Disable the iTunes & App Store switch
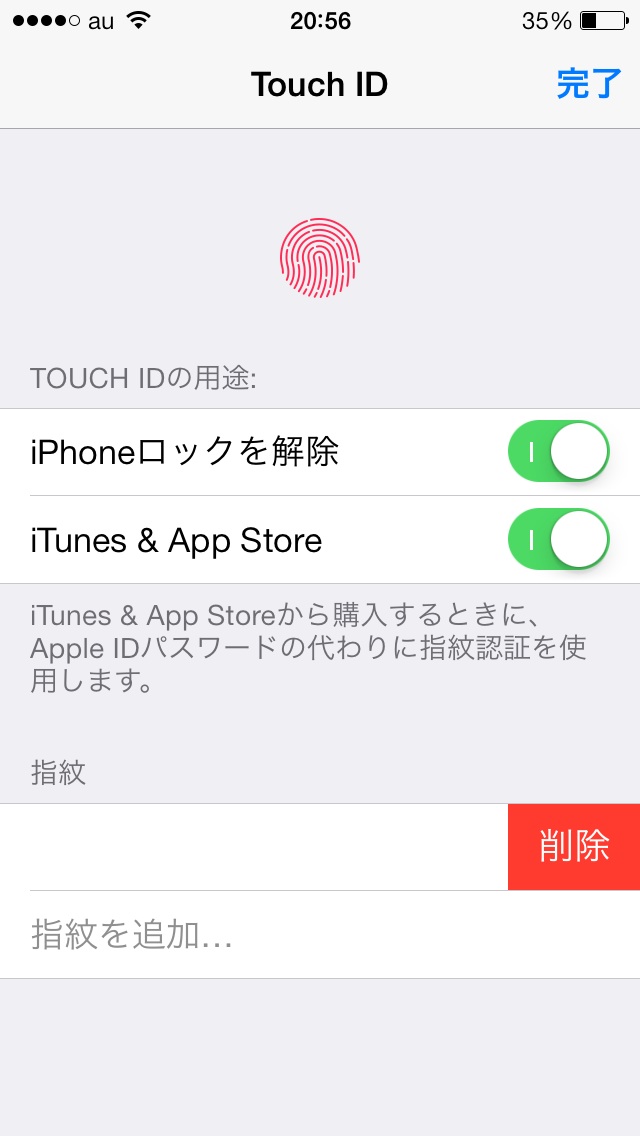The image size is (640, 1136). [x=559, y=540]
